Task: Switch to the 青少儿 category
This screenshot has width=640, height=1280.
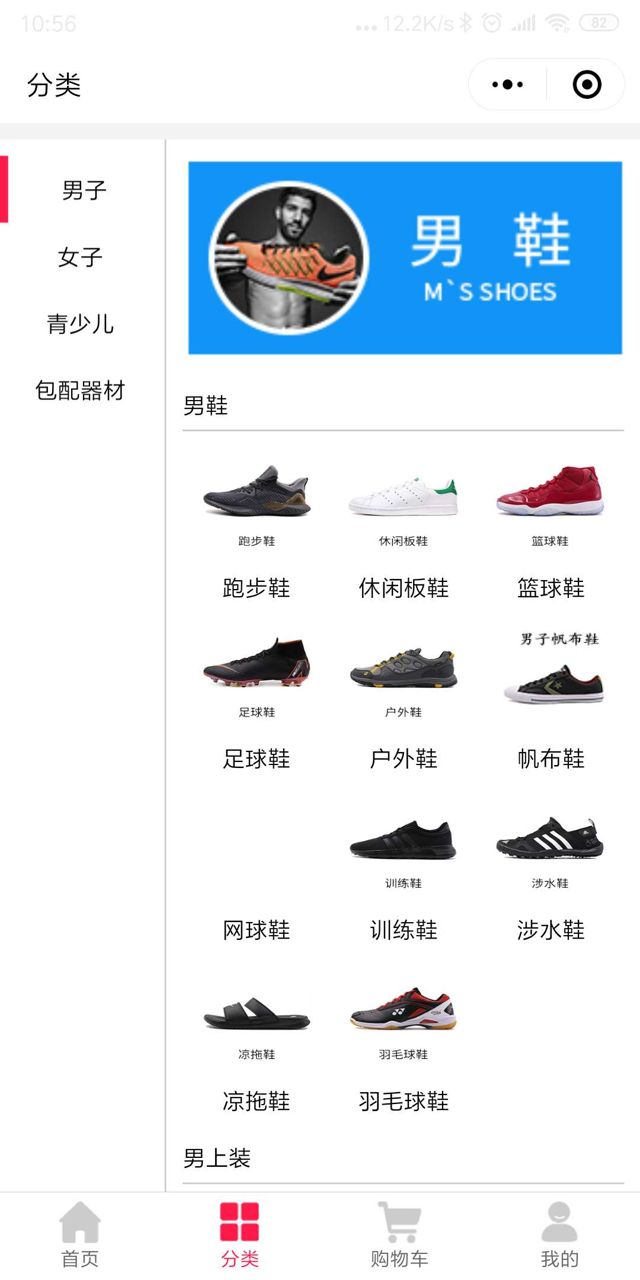Action: click(x=81, y=324)
